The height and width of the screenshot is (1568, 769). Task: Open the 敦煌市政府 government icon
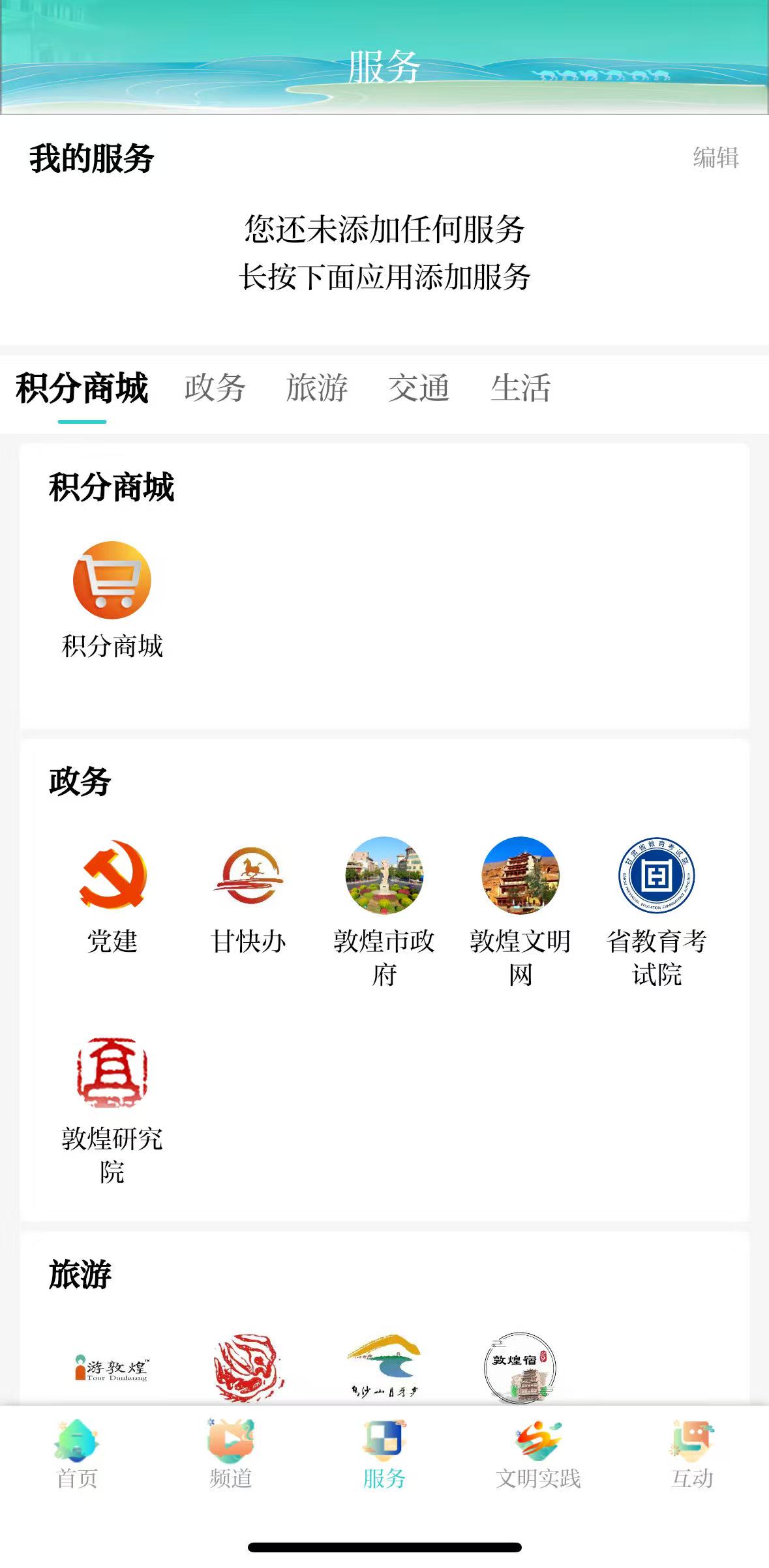[x=385, y=877]
